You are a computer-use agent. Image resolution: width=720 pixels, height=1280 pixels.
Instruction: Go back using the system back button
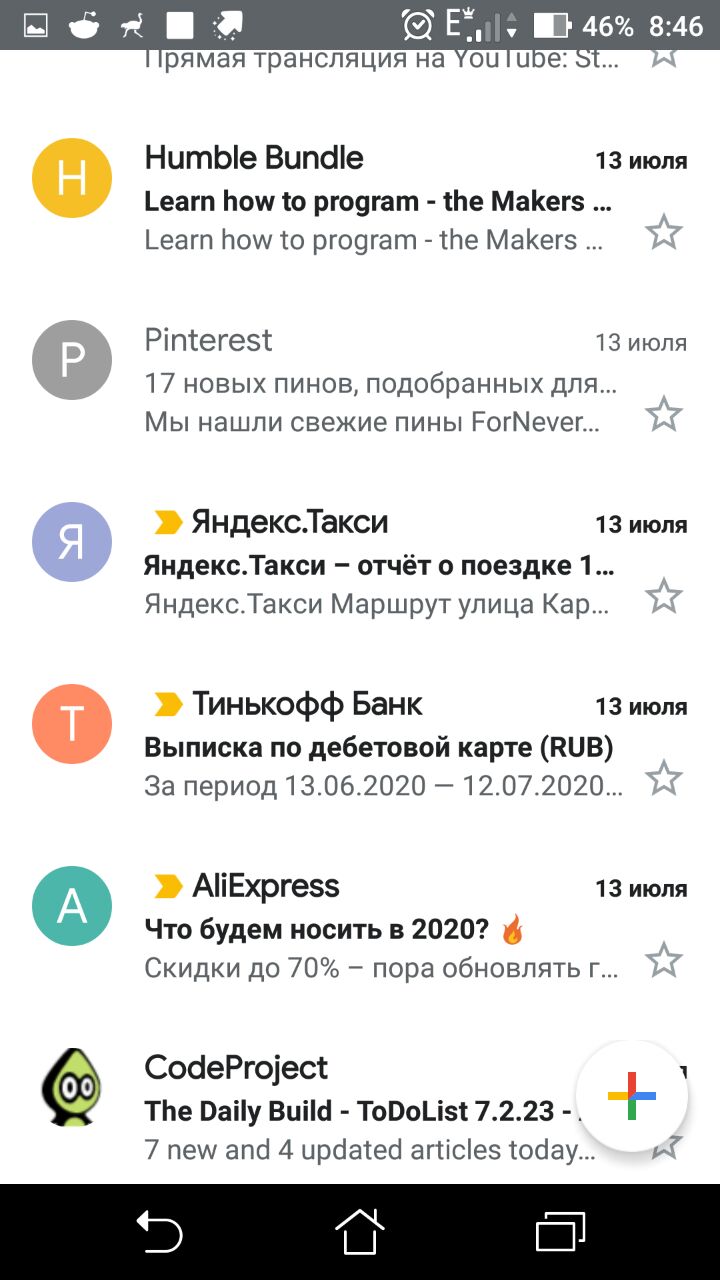159,1231
